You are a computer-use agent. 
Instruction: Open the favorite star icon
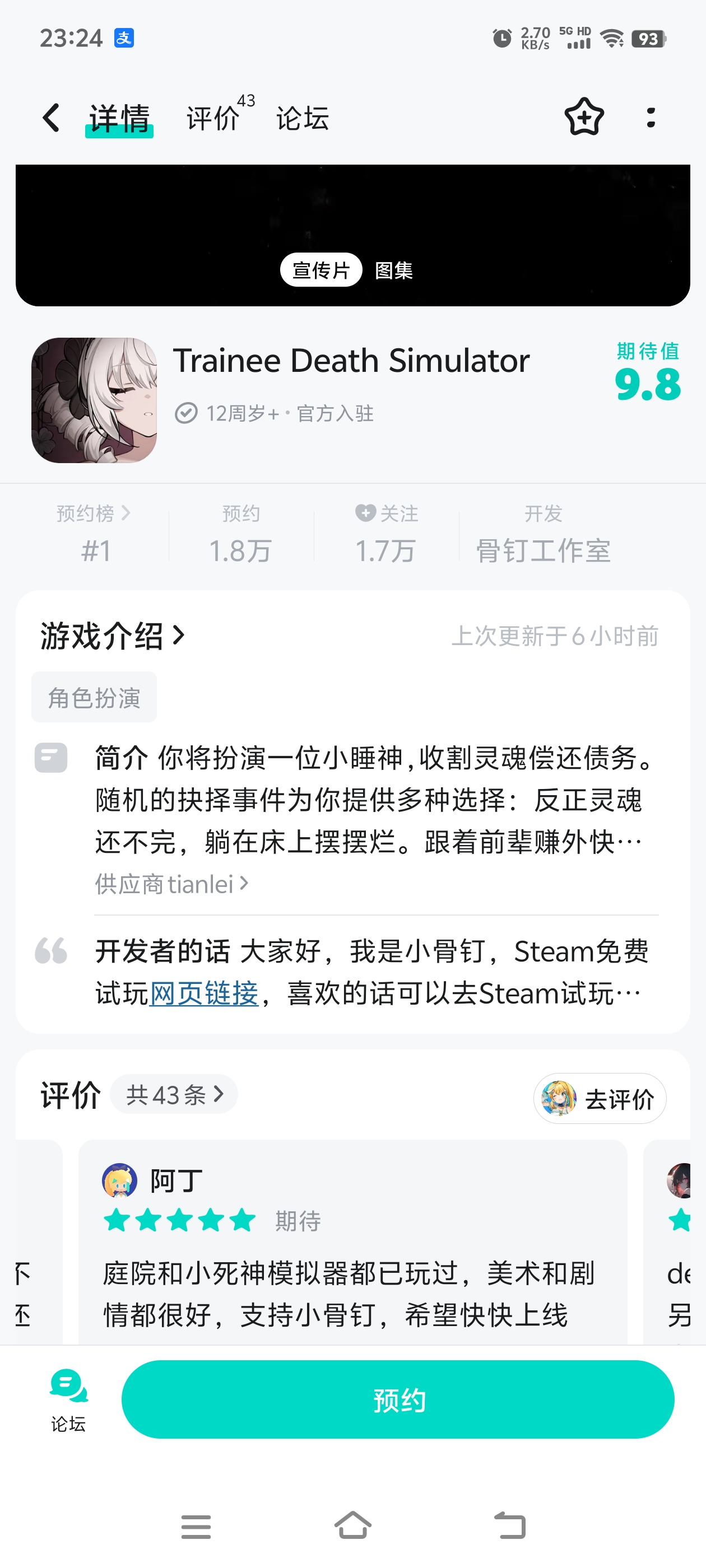(x=583, y=117)
